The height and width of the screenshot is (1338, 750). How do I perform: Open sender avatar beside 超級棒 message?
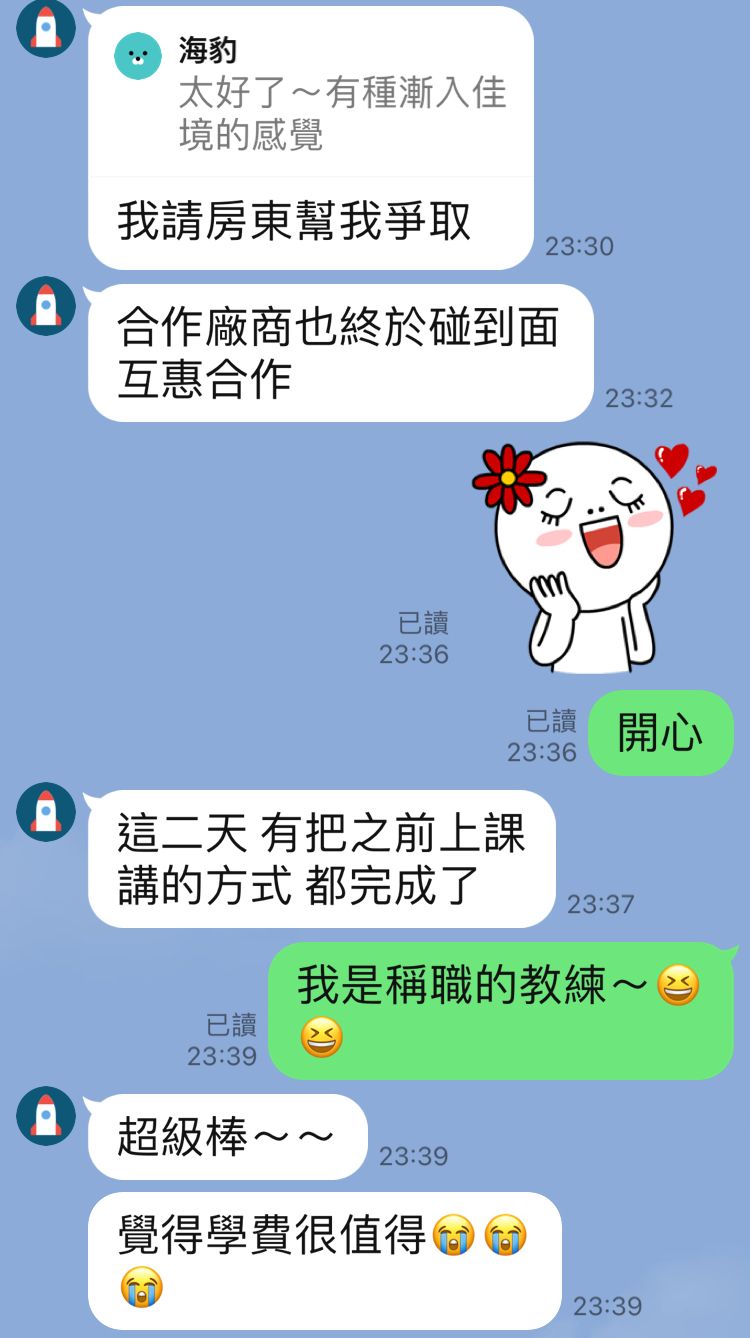46,1115
